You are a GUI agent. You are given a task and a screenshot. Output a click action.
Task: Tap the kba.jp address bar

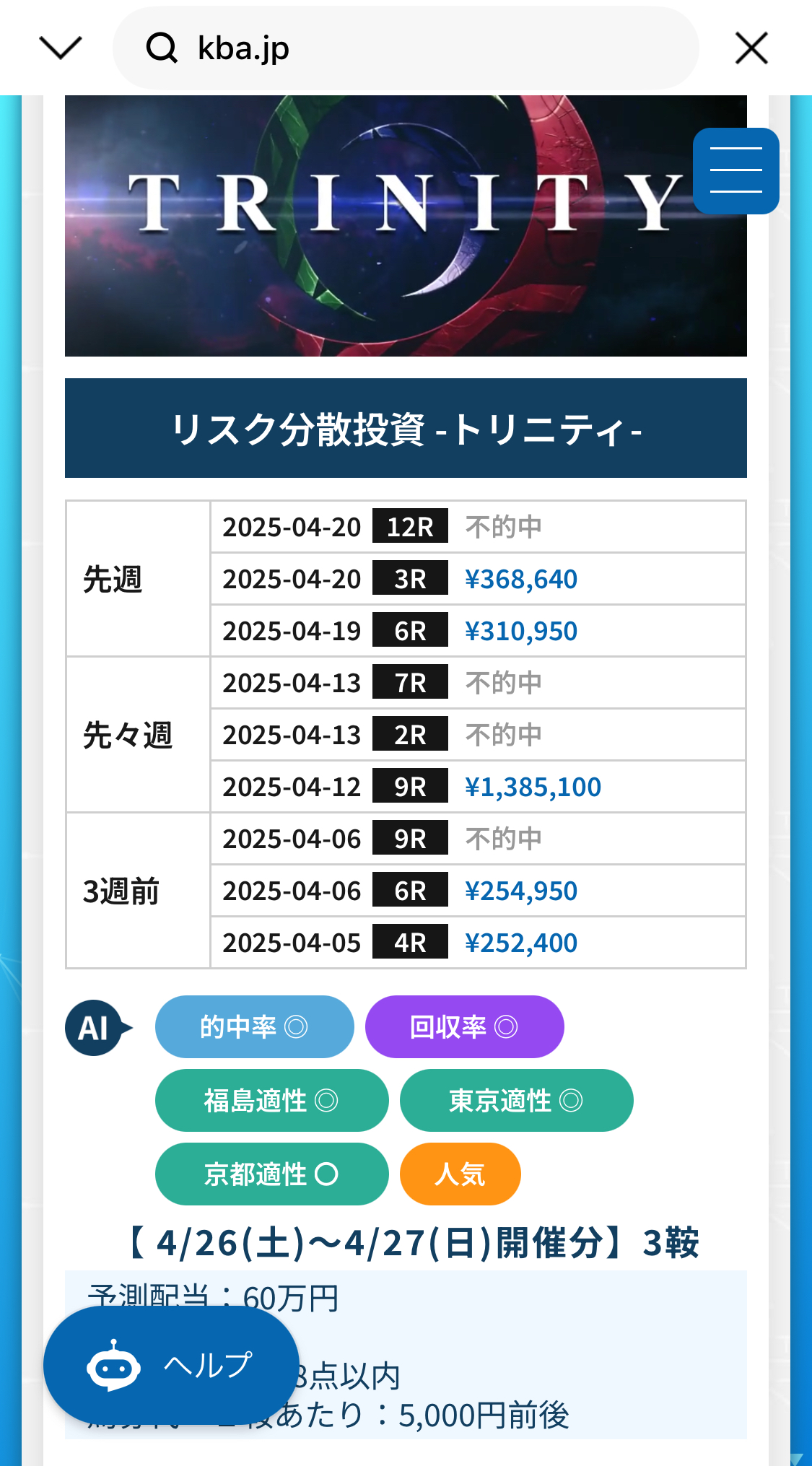(x=406, y=48)
